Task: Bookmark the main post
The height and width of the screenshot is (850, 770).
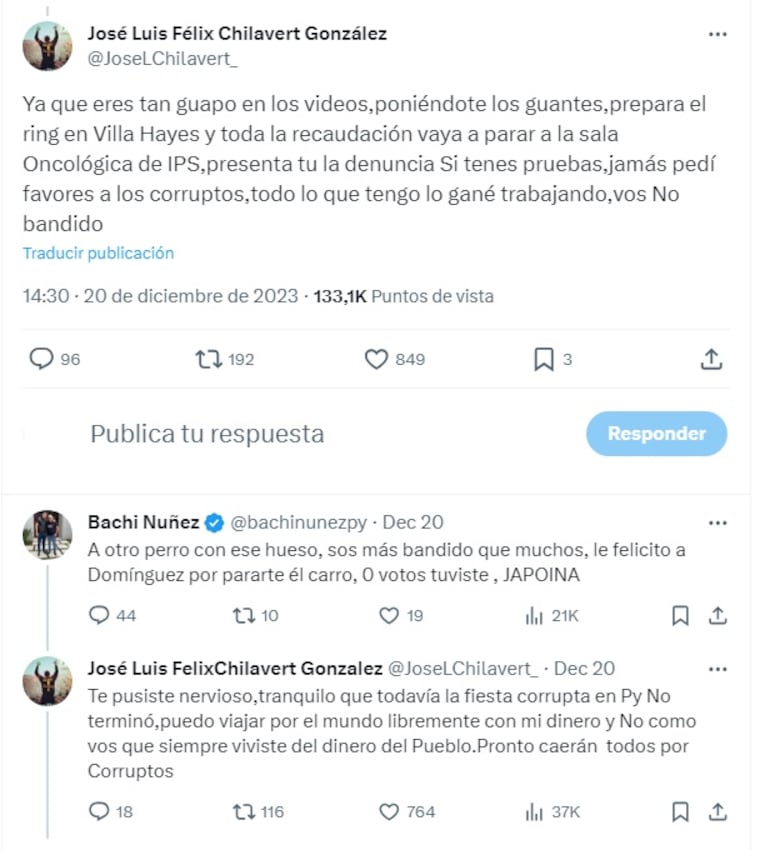Action: (543, 359)
